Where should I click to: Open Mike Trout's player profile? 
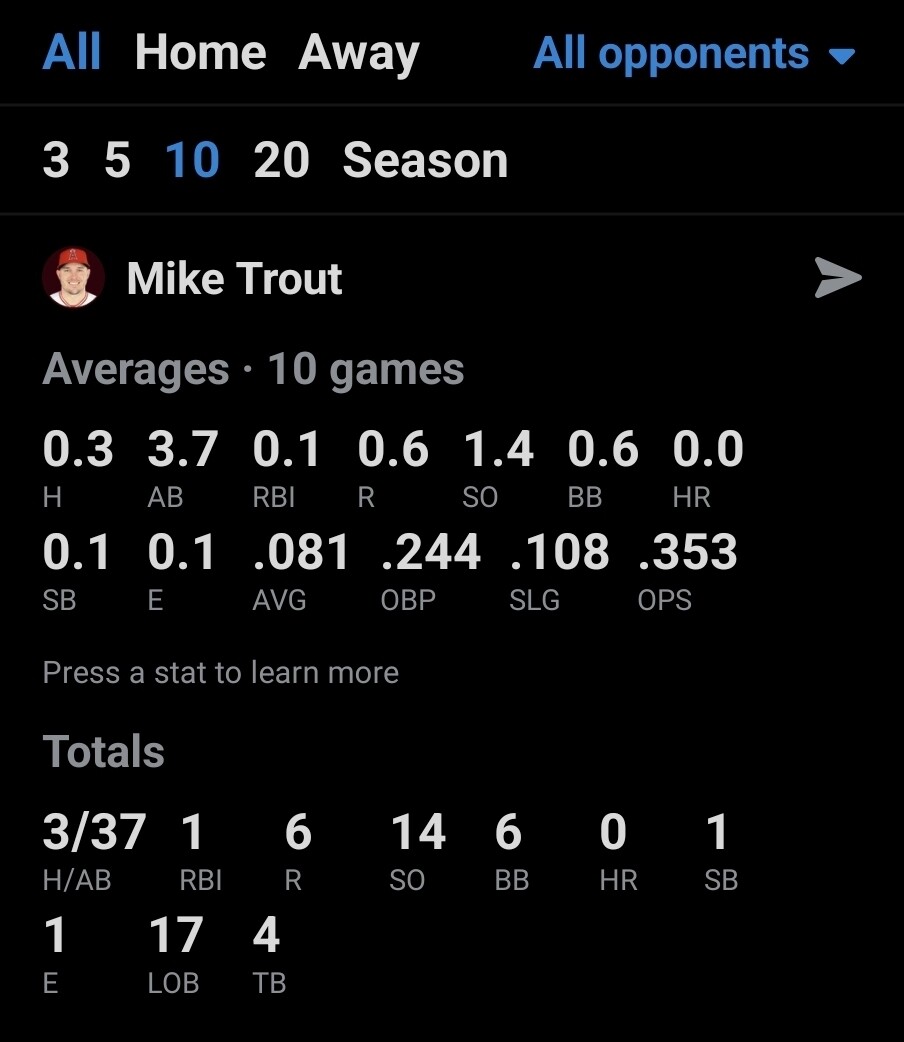click(x=234, y=278)
